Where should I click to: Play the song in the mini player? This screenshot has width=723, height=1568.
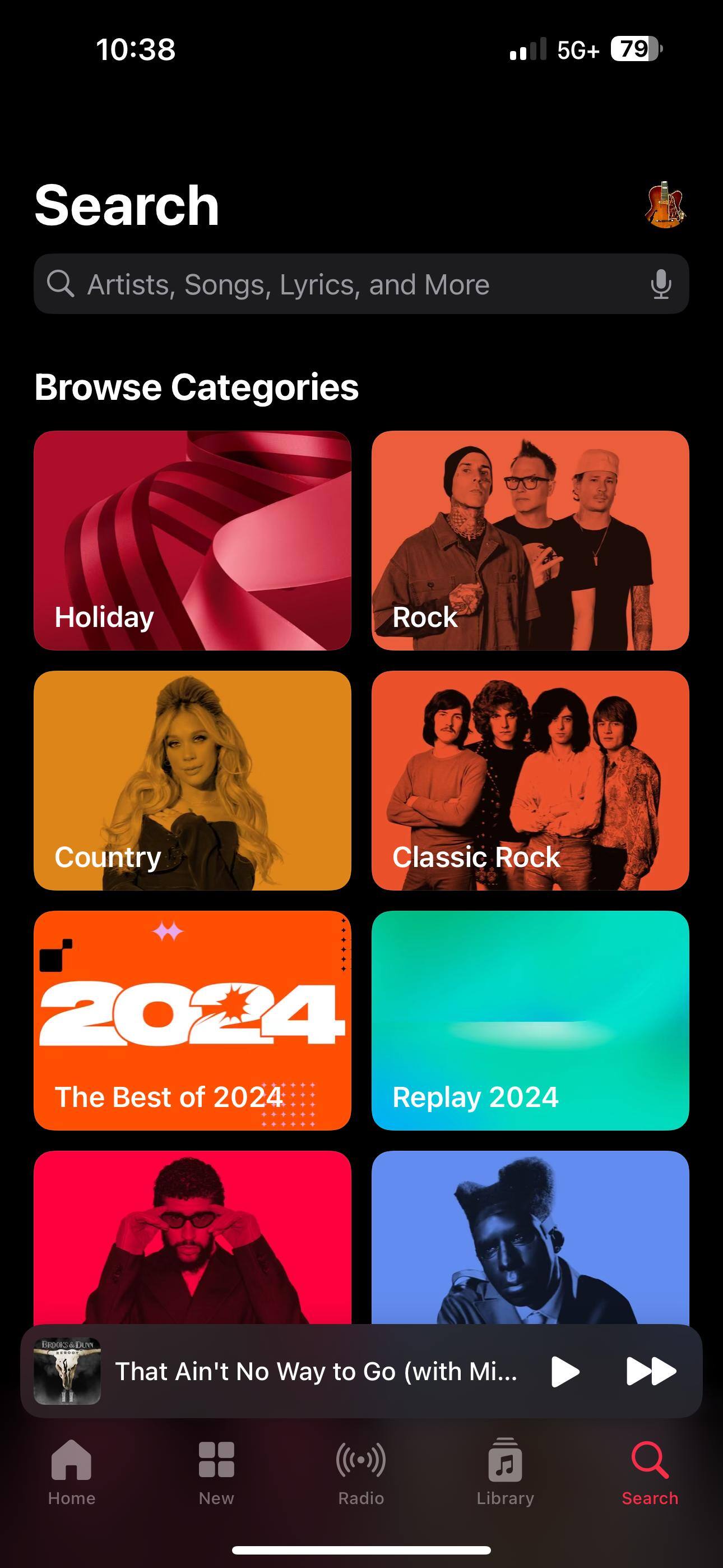click(565, 1371)
